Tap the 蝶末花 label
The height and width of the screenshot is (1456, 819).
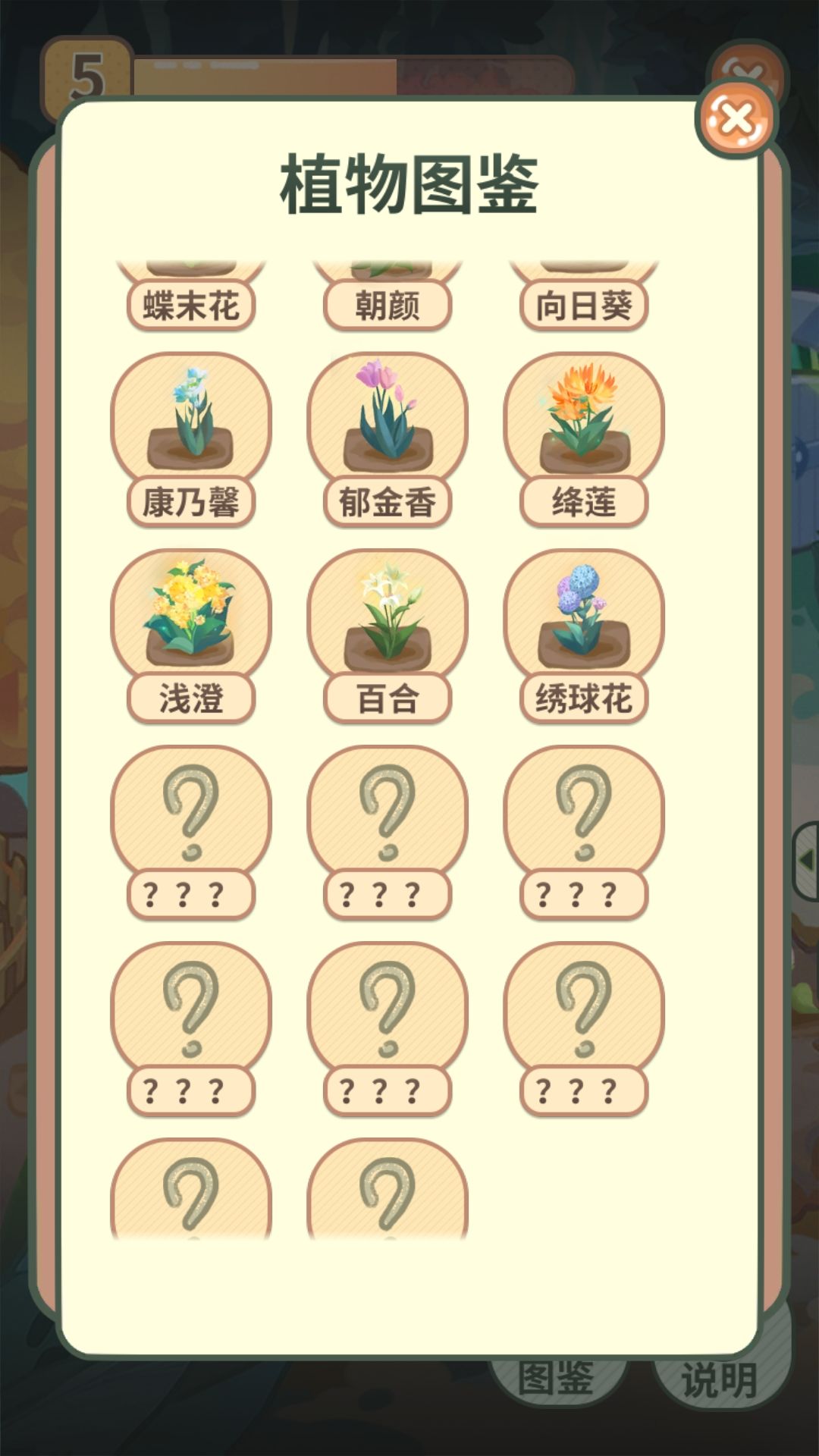pyautogui.click(x=191, y=306)
